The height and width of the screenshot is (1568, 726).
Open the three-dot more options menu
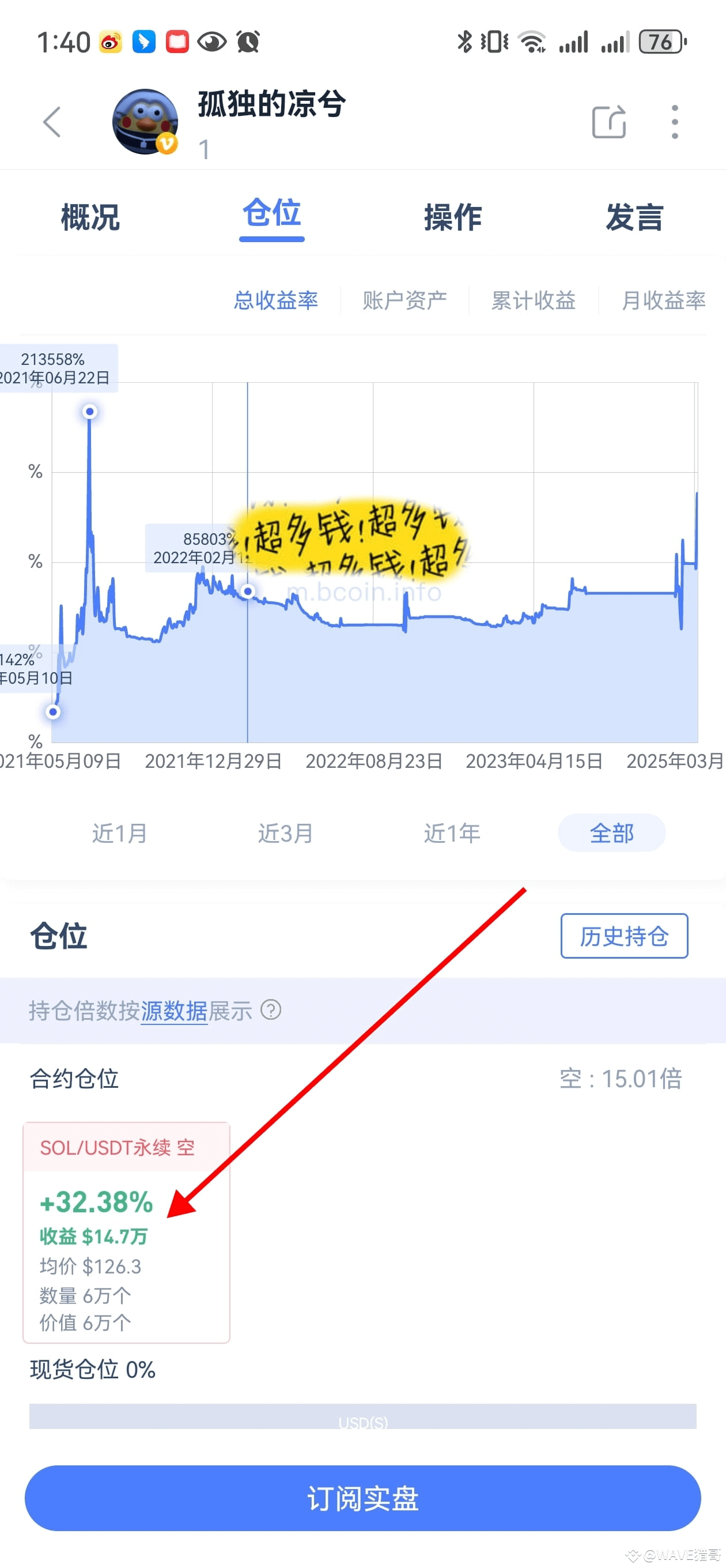(674, 121)
